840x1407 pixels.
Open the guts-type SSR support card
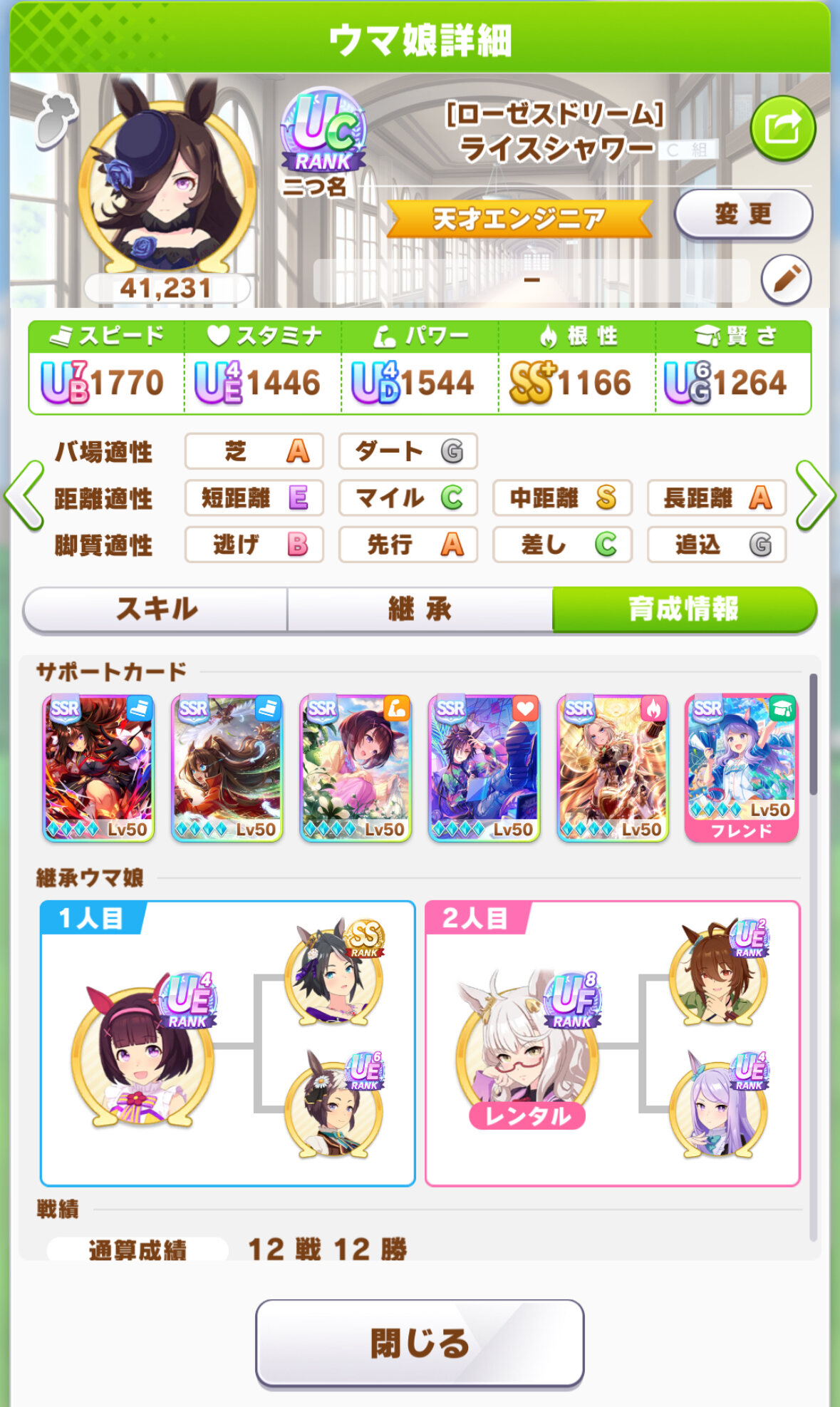[x=612, y=768]
